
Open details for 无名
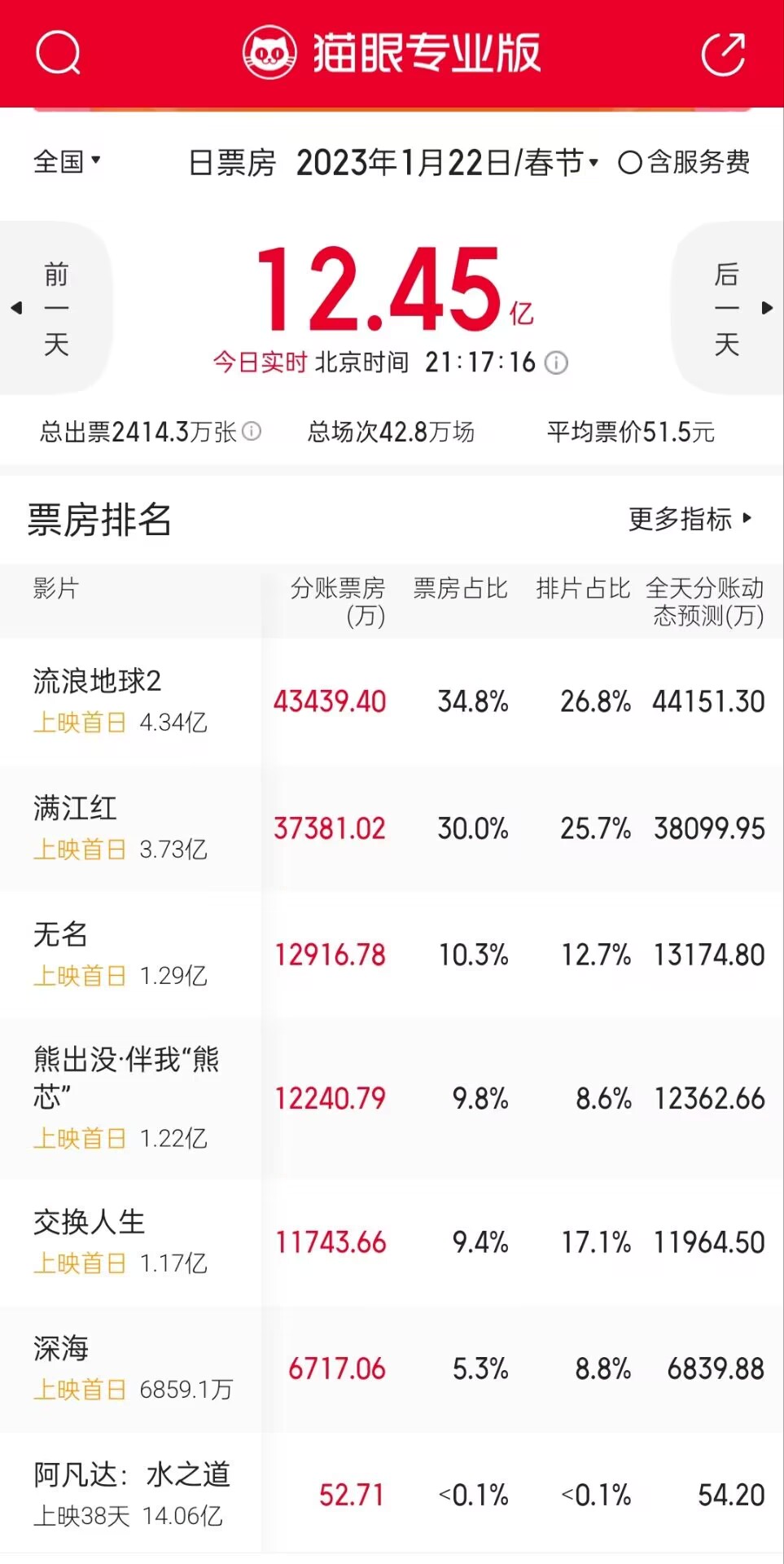60,934
